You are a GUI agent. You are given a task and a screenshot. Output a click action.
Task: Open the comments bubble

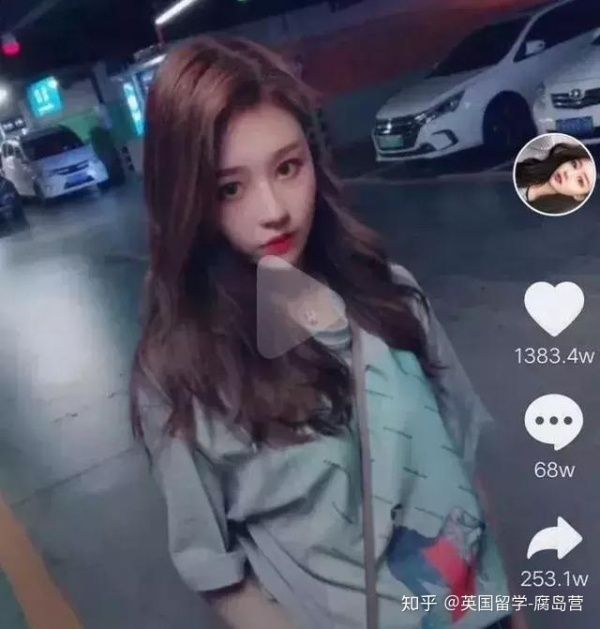click(x=553, y=425)
